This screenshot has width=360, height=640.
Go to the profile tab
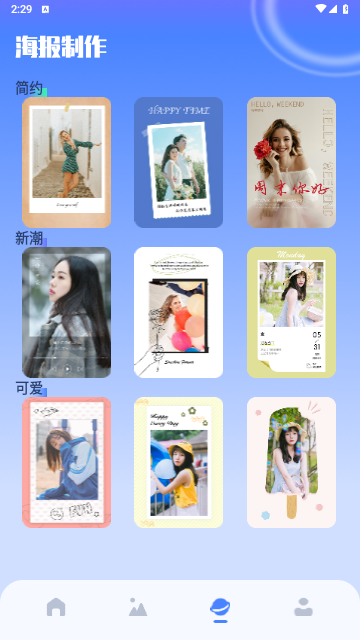tap(303, 607)
